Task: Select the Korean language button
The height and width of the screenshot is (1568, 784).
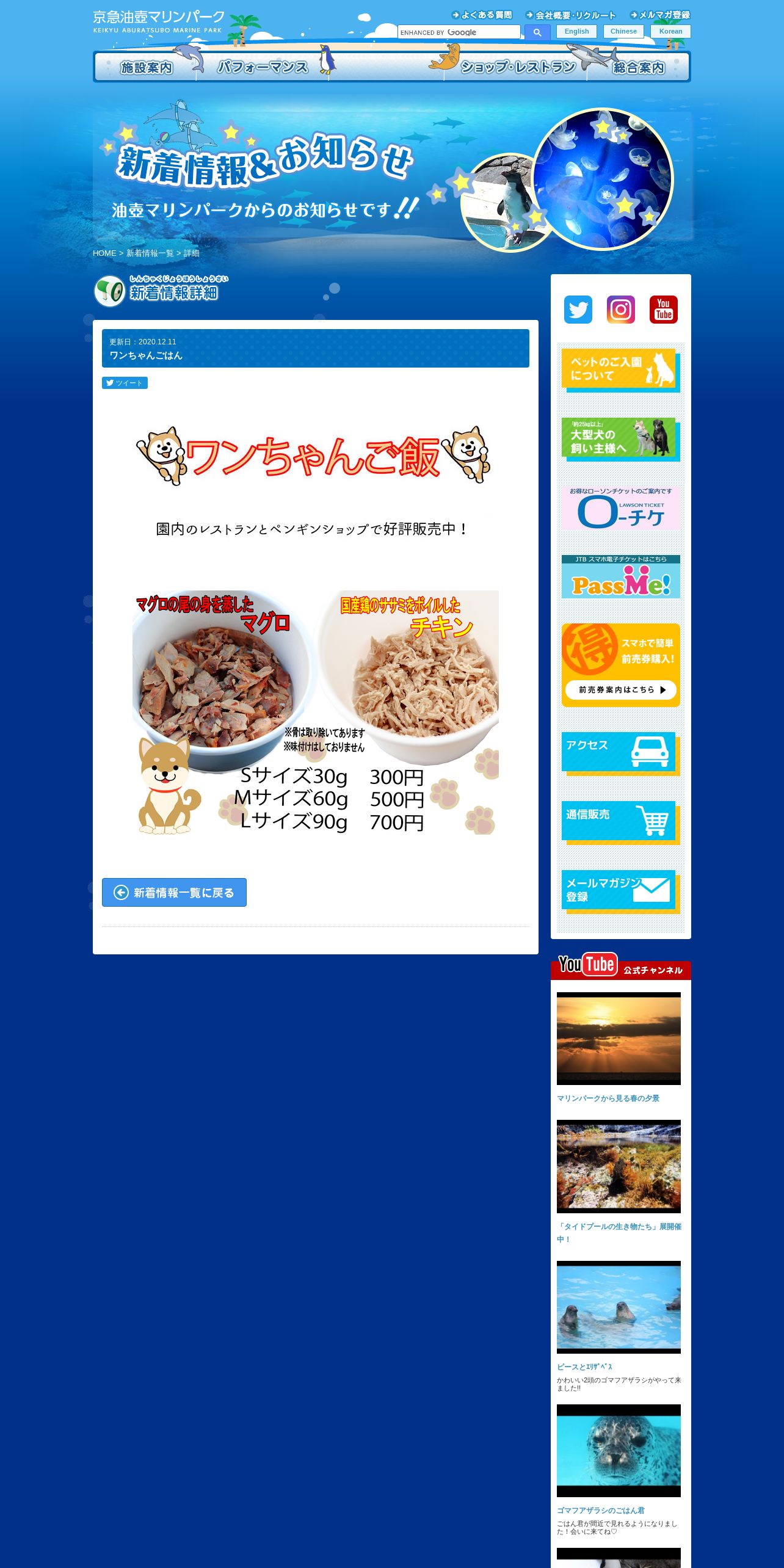Action: coord(670,31)
